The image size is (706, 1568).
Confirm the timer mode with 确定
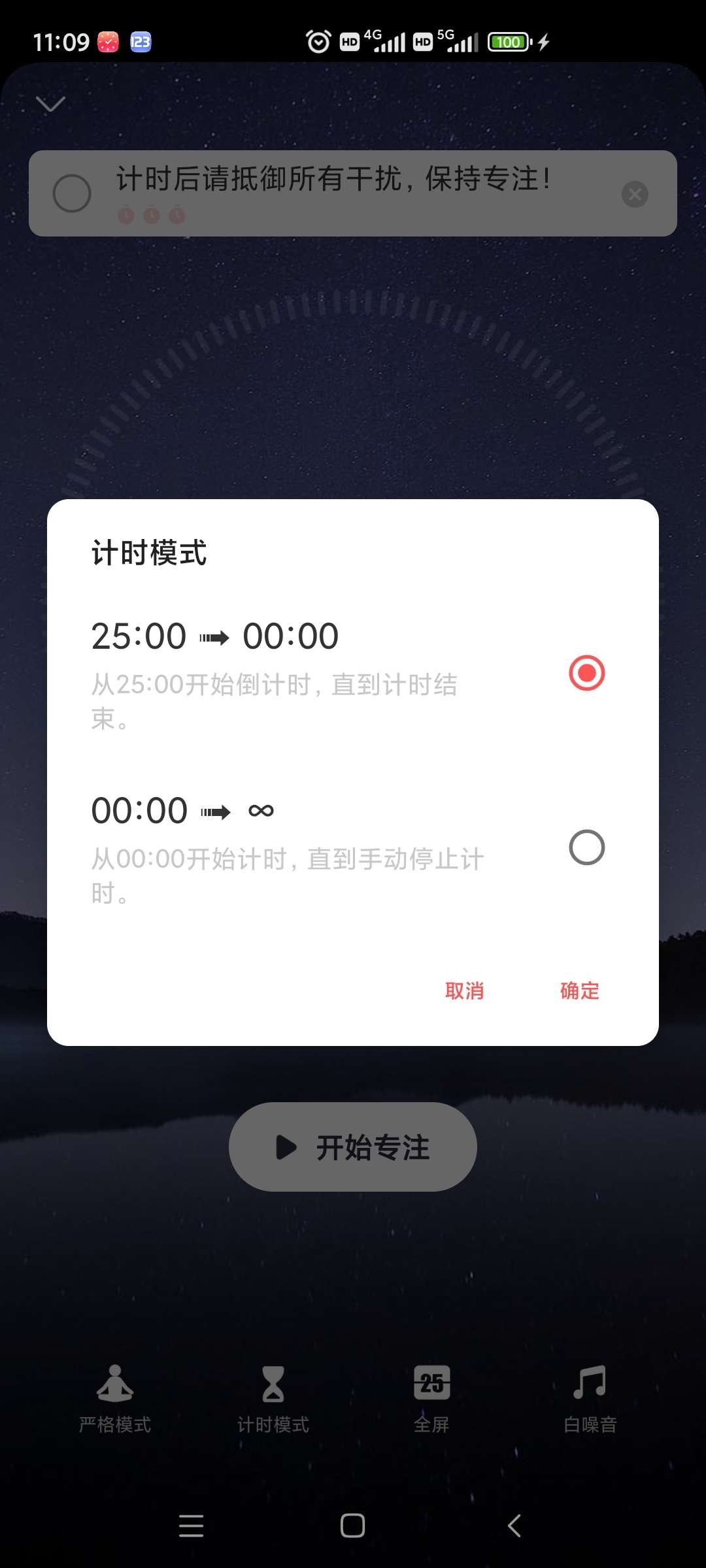[x=579, y=991]
